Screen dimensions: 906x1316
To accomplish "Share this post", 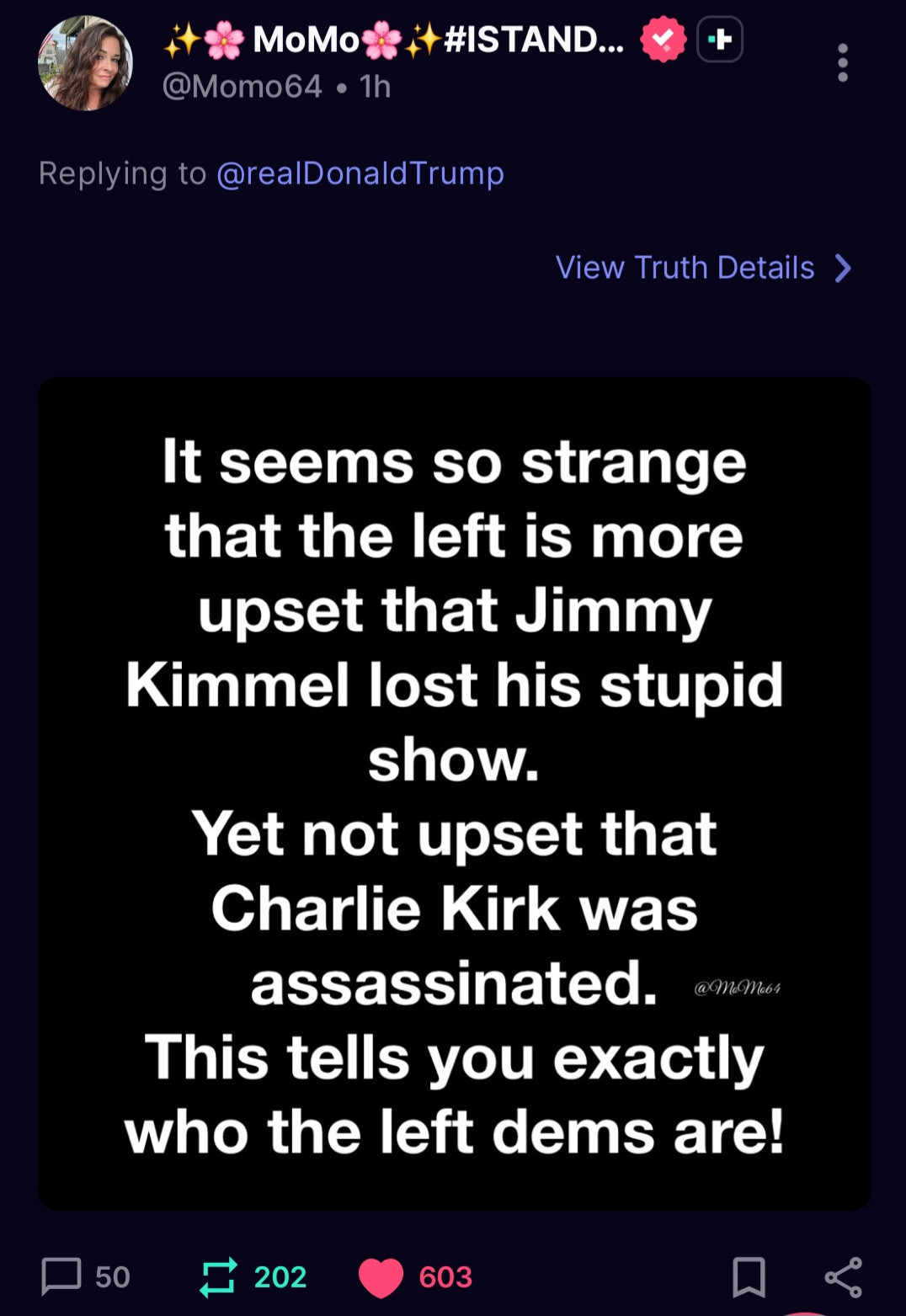I will (x=843, y=1276).
